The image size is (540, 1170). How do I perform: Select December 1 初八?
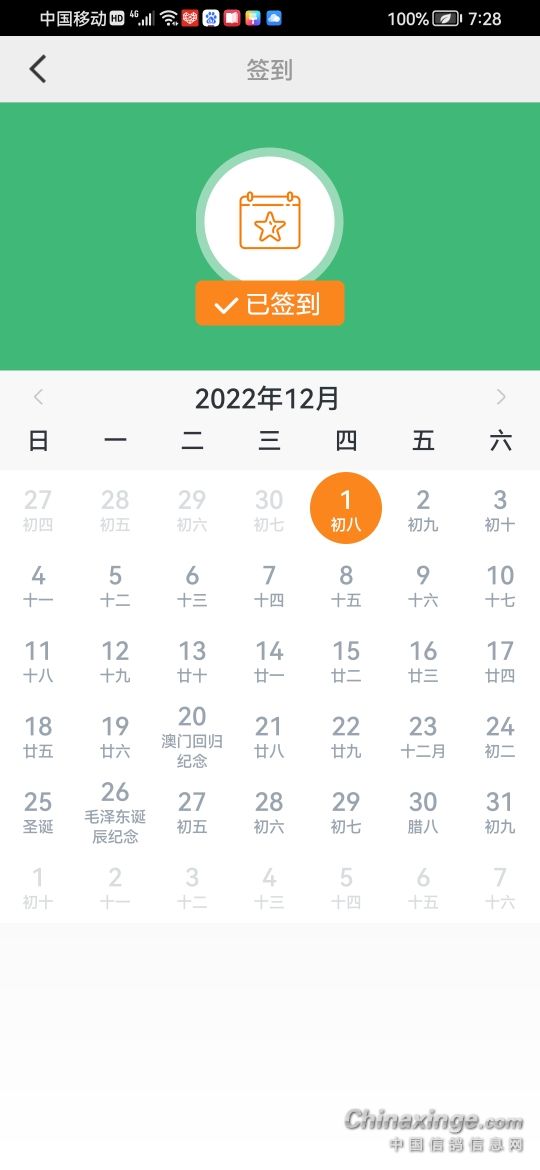pos(346,508)
